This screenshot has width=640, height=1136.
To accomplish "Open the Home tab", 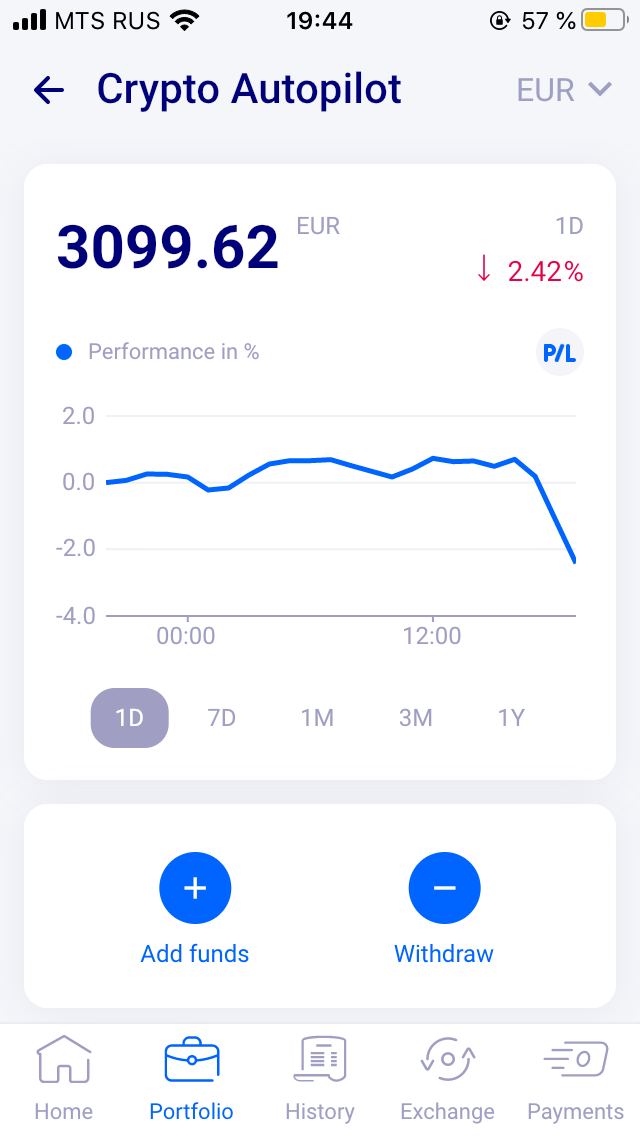I will [x=64, y=1079].
